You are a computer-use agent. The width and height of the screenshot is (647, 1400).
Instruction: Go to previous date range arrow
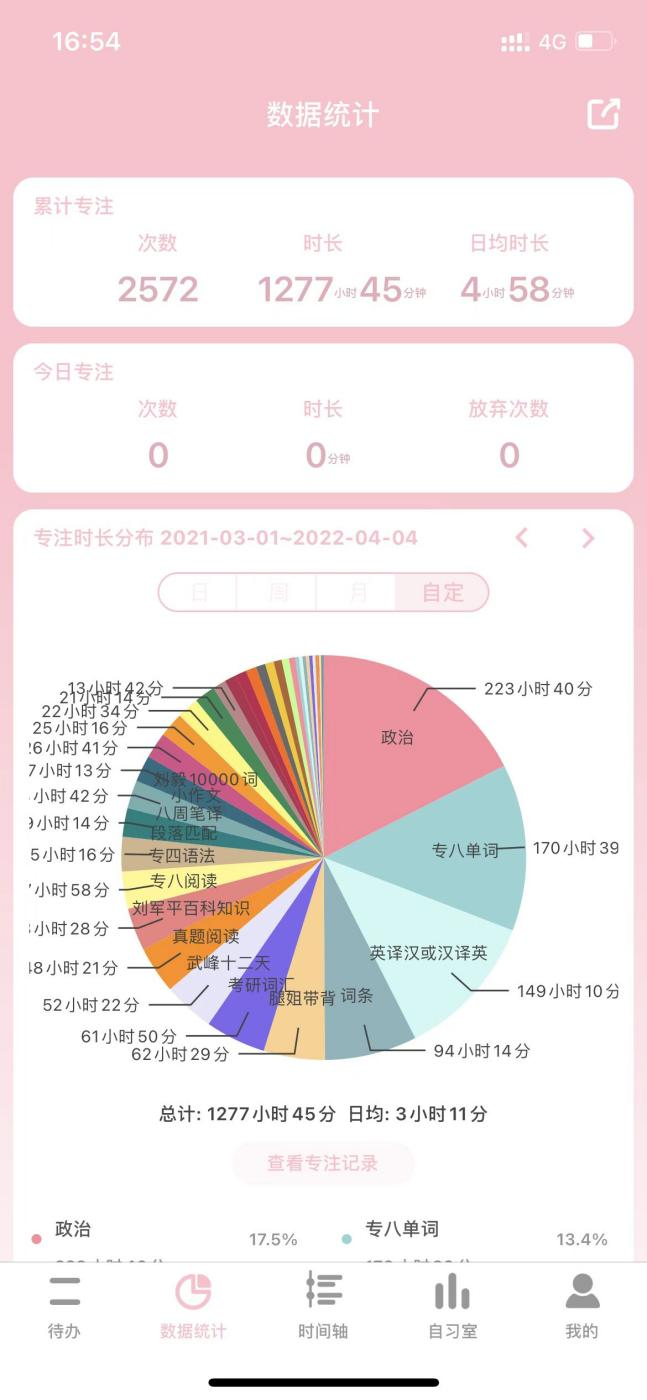[521, 538]
